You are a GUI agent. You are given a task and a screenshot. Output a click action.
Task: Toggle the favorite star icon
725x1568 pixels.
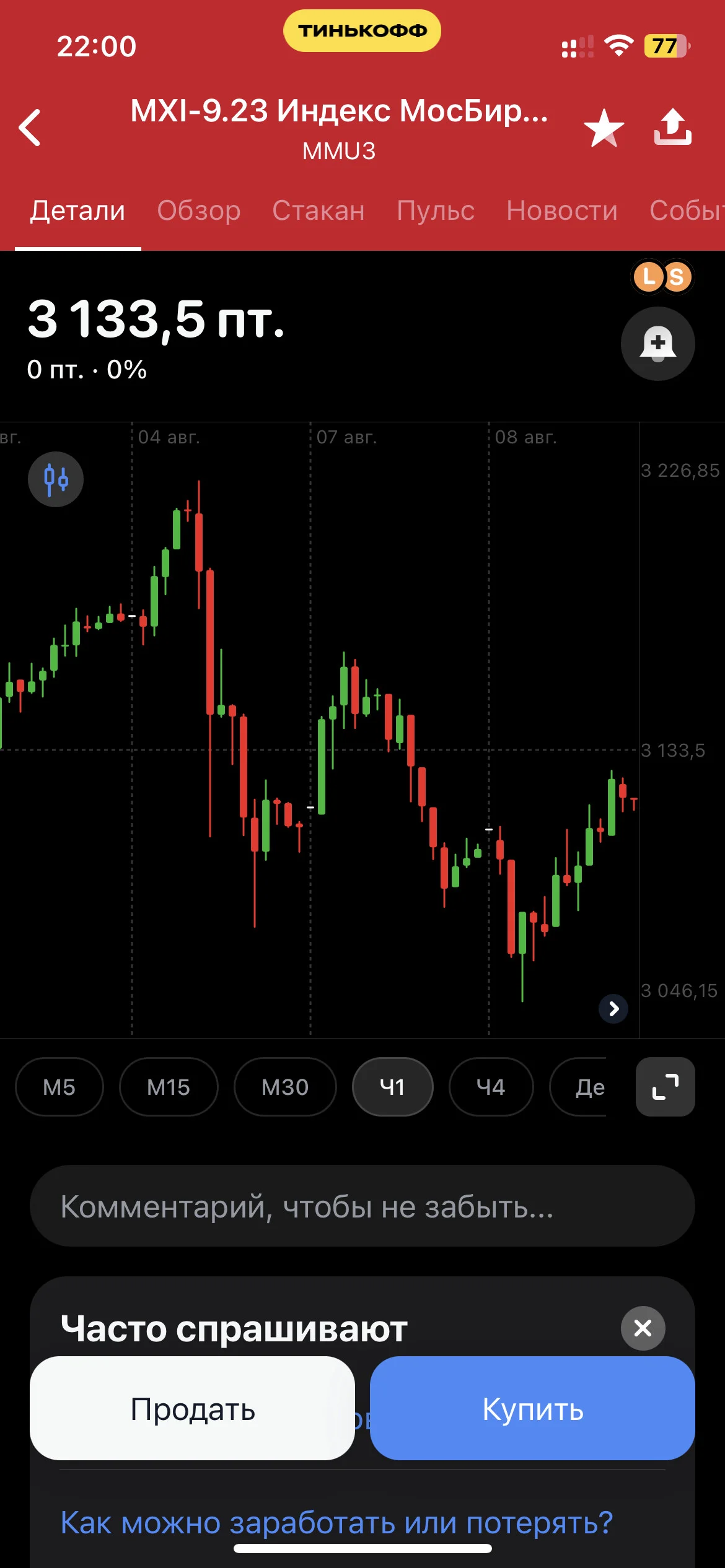(x=604, y=128)
